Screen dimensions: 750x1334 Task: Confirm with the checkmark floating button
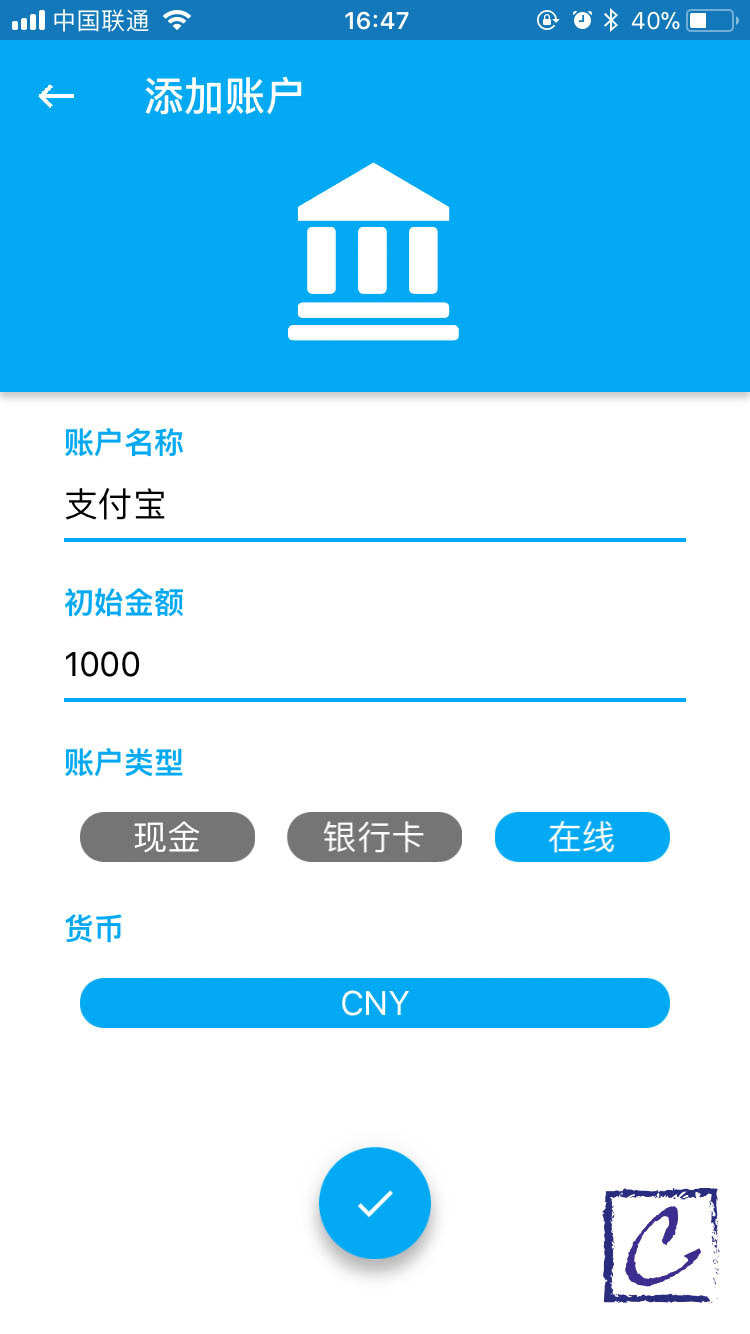coord(374,1203)
